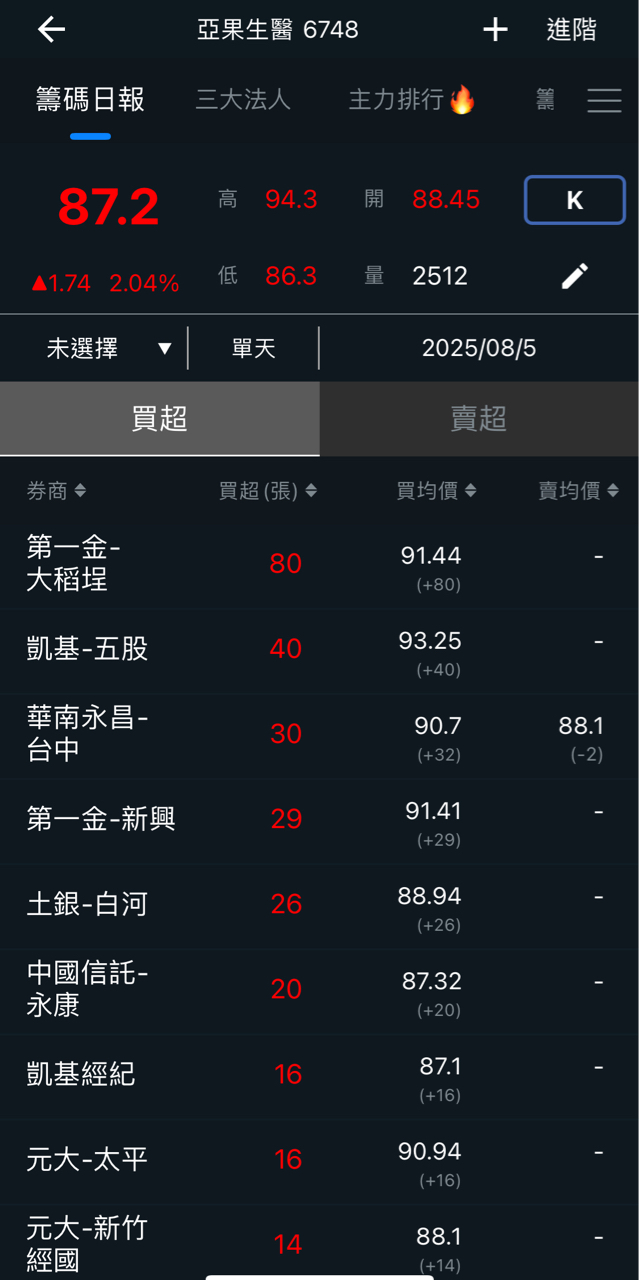Screen dimensions: 639x1280
Task: Open 進階 advanced options
Action: [x=571, y=30]
